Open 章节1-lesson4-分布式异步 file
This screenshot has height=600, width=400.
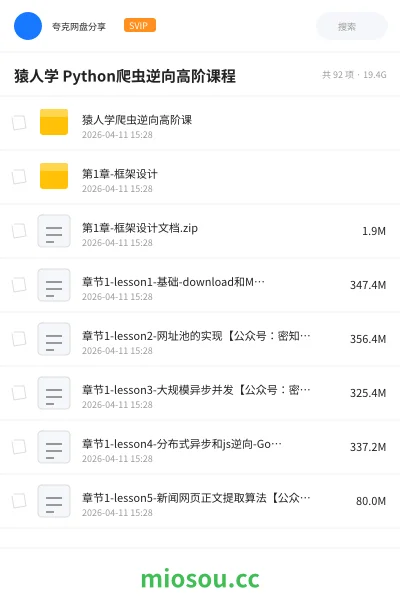tap(200, 447)
